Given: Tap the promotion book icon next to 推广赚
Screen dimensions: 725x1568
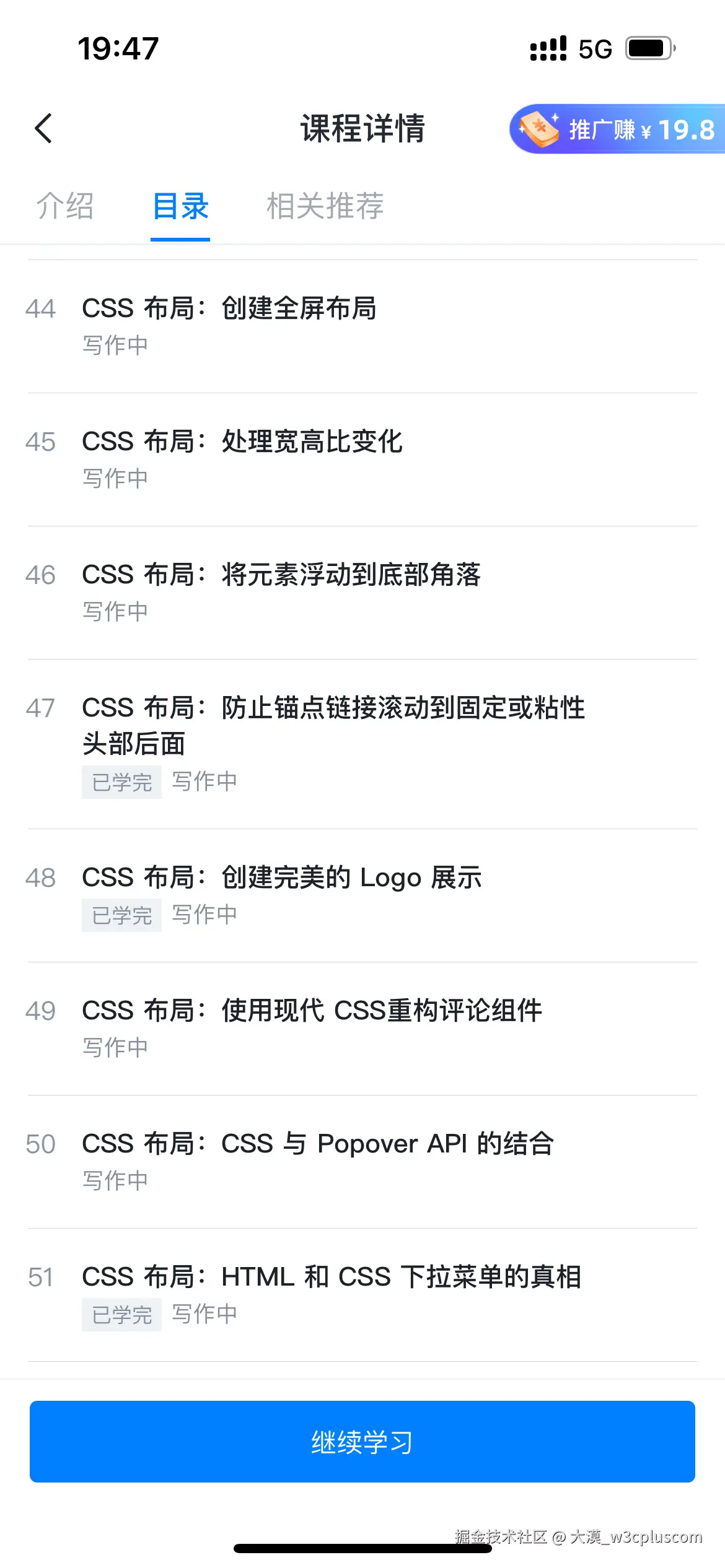Looking at the screenshot, I should tap(538, 128).
